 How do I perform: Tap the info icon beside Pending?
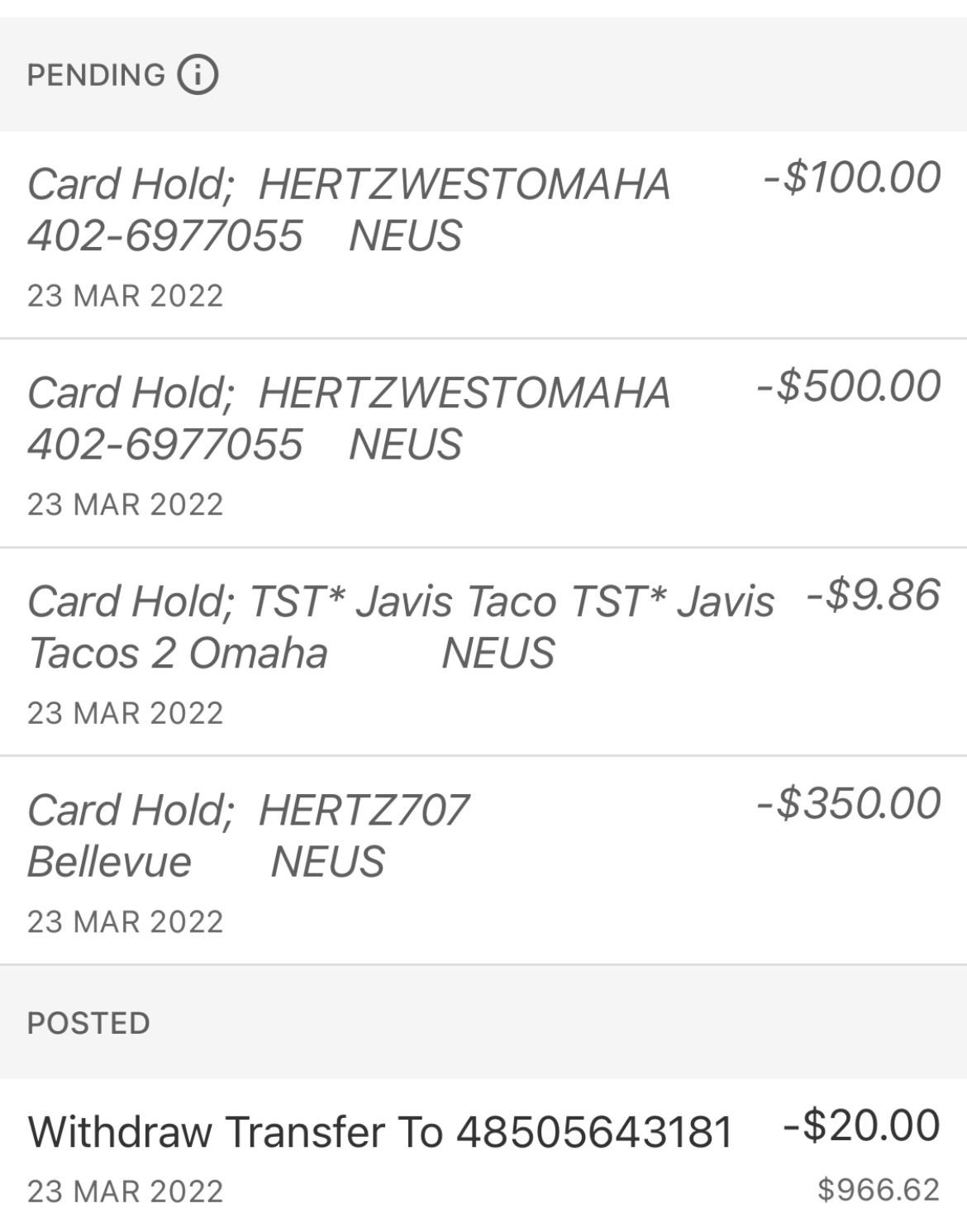(x=197, y=75)
